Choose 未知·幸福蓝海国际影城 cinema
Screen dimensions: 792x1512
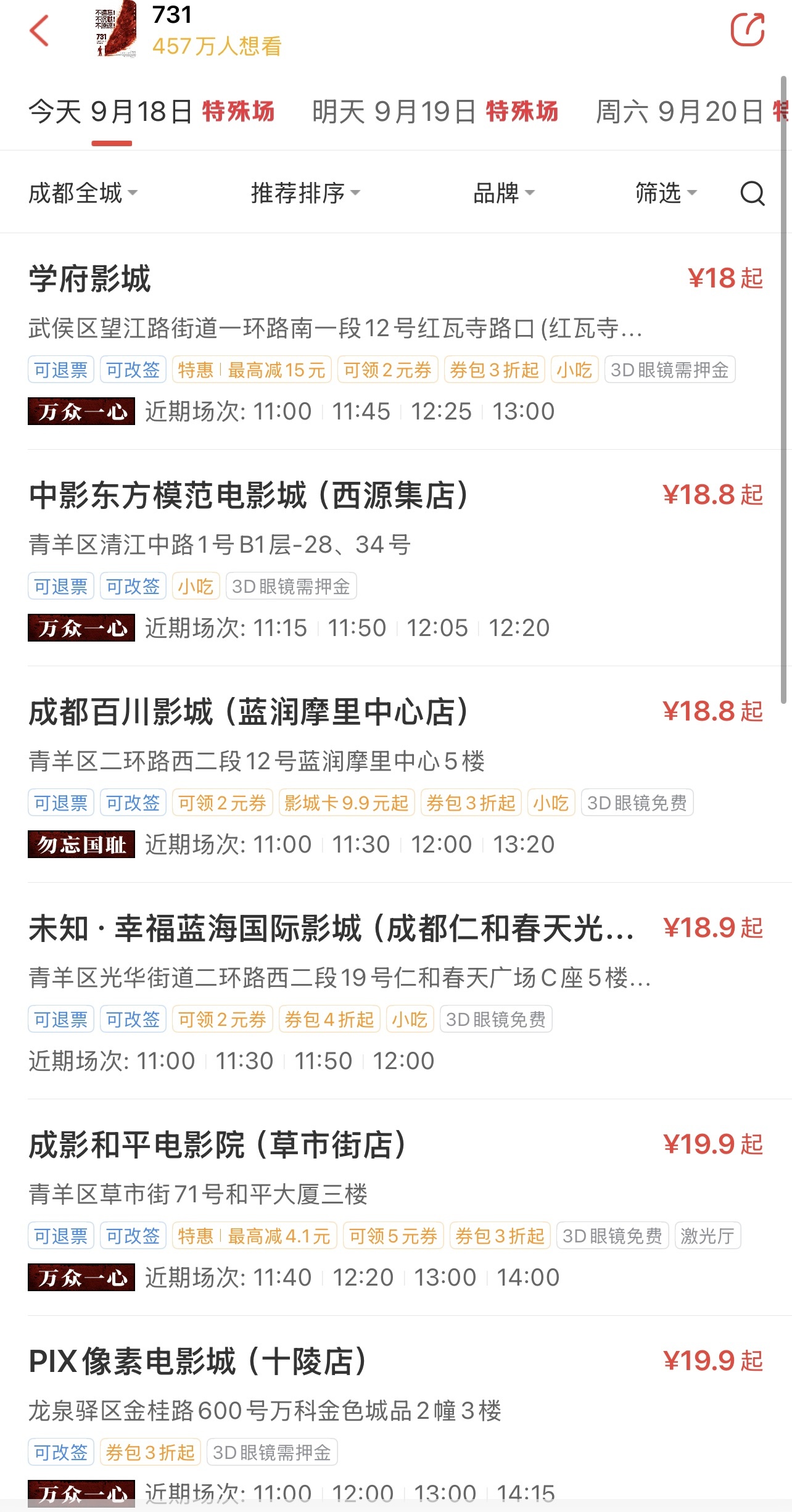tap(331, 928)
